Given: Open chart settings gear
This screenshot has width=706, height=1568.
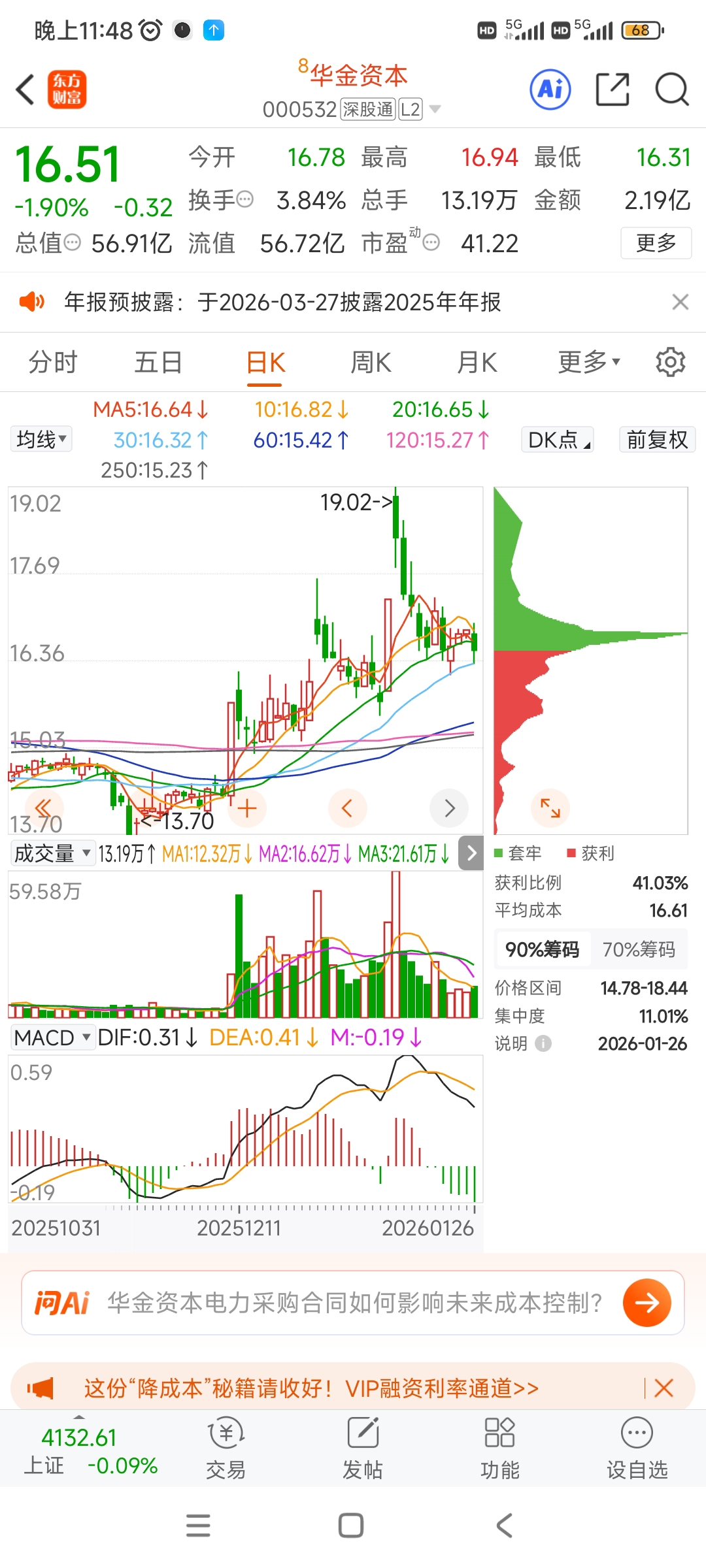Looking at the screenshot, I should pyautogui.click(x=671, y=362).
